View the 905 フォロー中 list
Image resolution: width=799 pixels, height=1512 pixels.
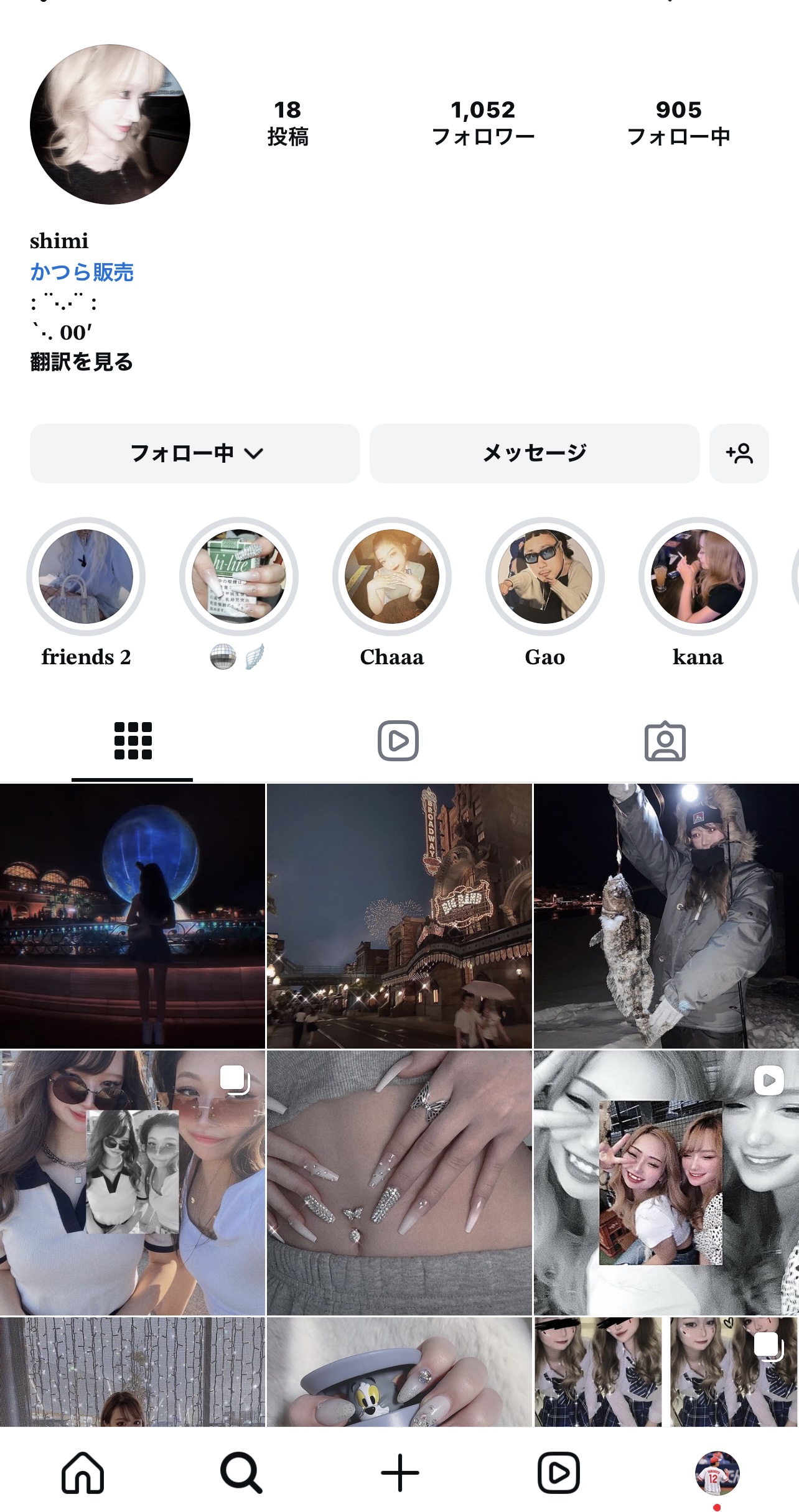pos(678,123)
